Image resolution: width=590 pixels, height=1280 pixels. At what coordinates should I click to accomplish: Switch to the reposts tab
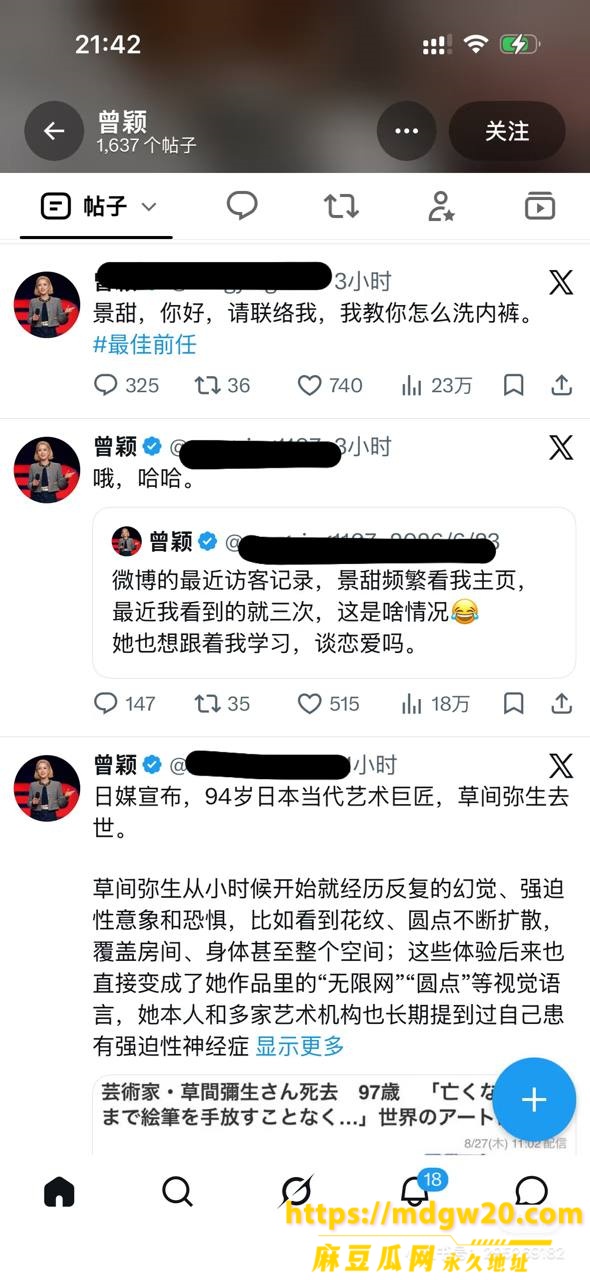point(341,206)
